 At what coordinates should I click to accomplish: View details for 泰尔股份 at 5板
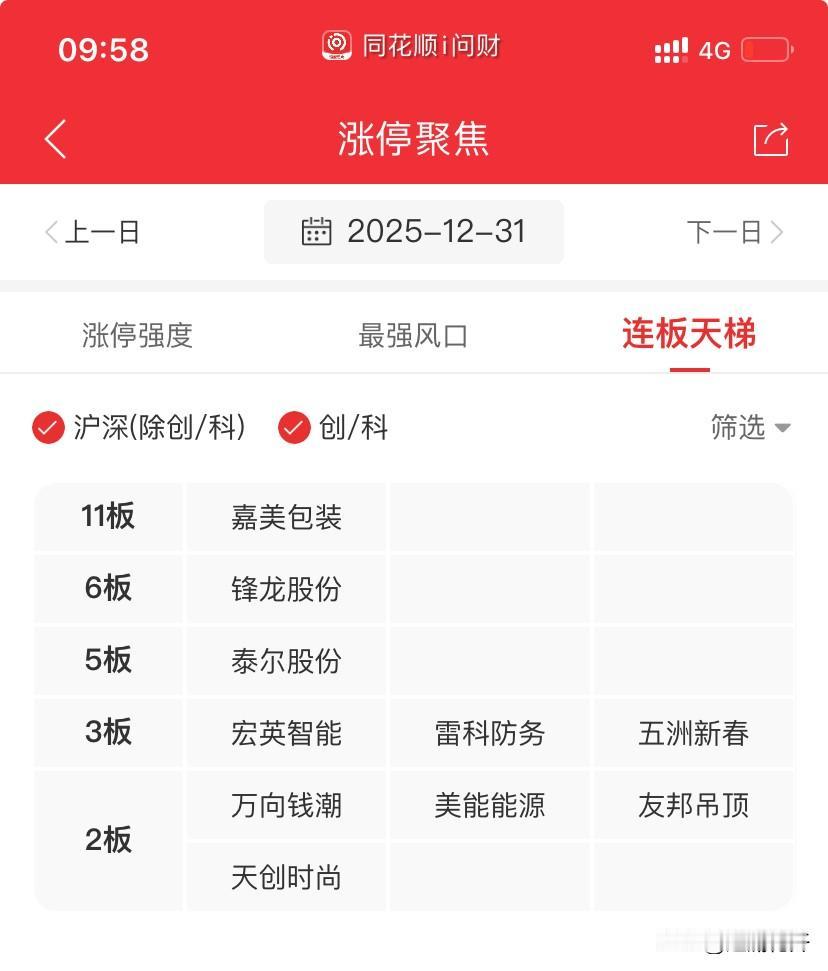pos(285,661)
